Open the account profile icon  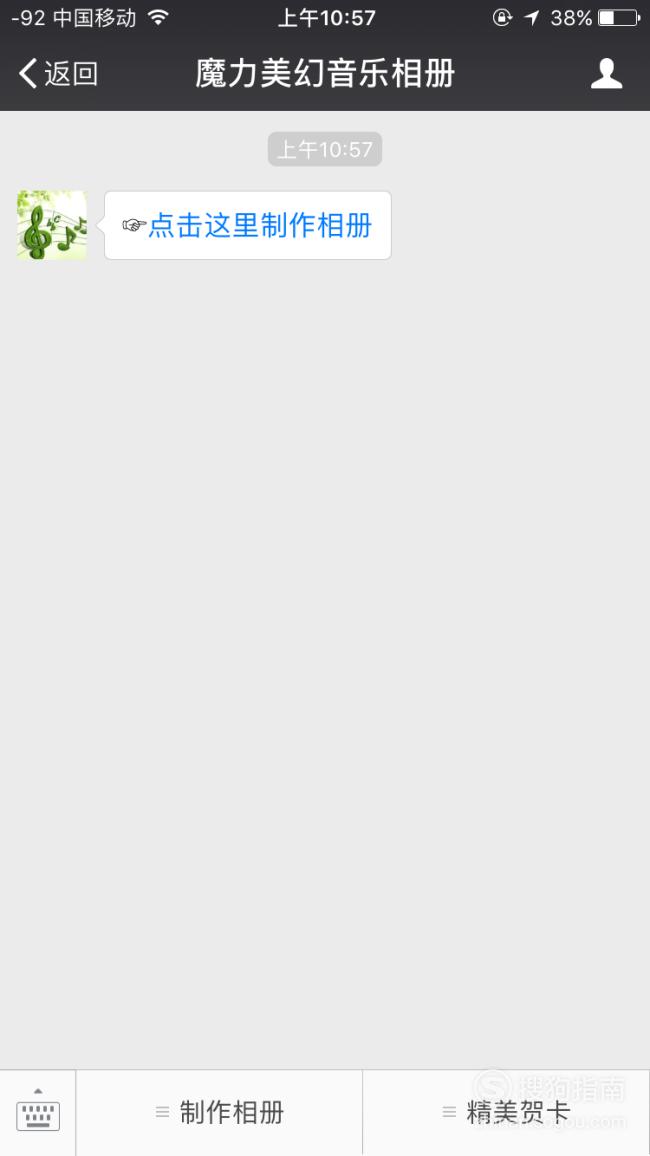click(606, 73)
